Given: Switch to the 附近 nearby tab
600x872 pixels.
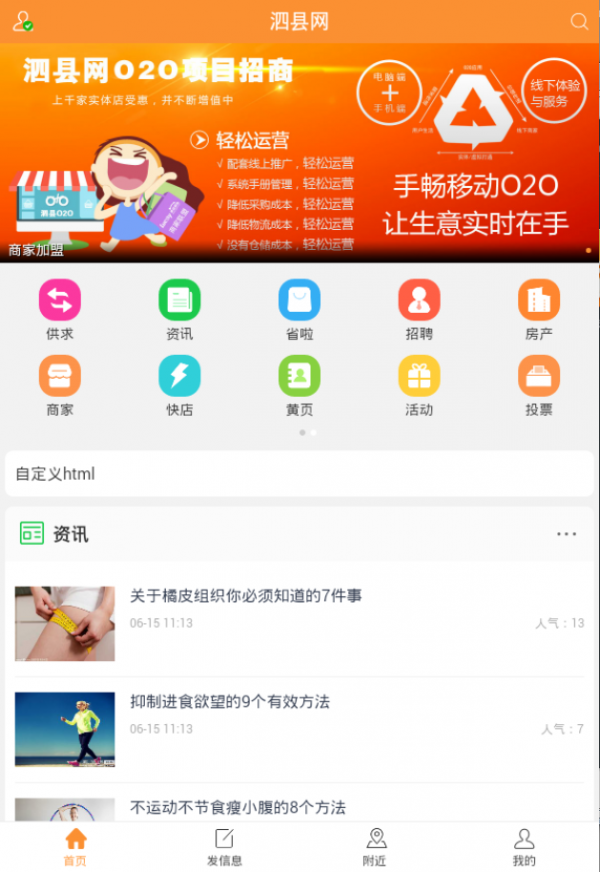Looking at the screenshot, I should tap(375, 847).
